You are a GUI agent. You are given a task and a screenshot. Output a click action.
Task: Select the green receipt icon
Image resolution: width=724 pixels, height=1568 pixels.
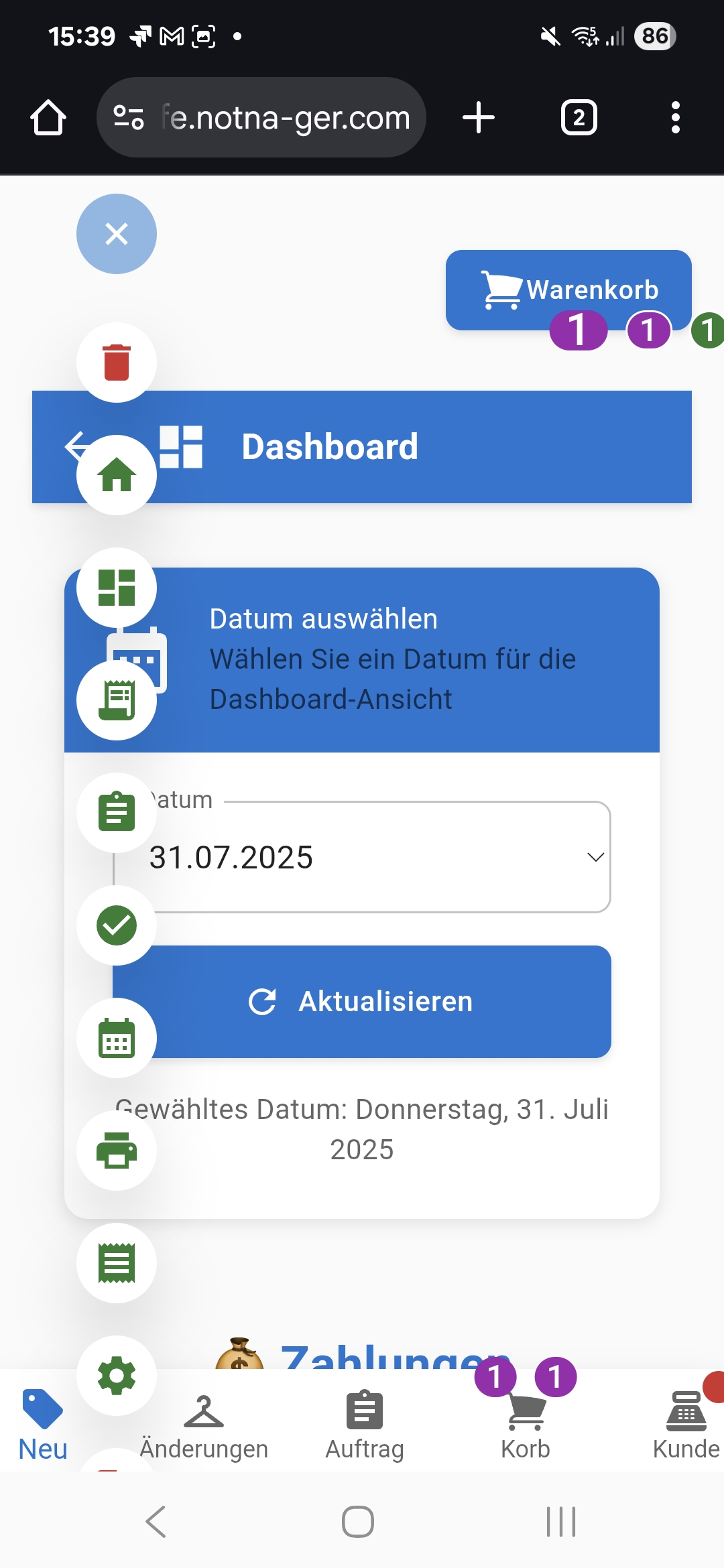tap(117, 699)
